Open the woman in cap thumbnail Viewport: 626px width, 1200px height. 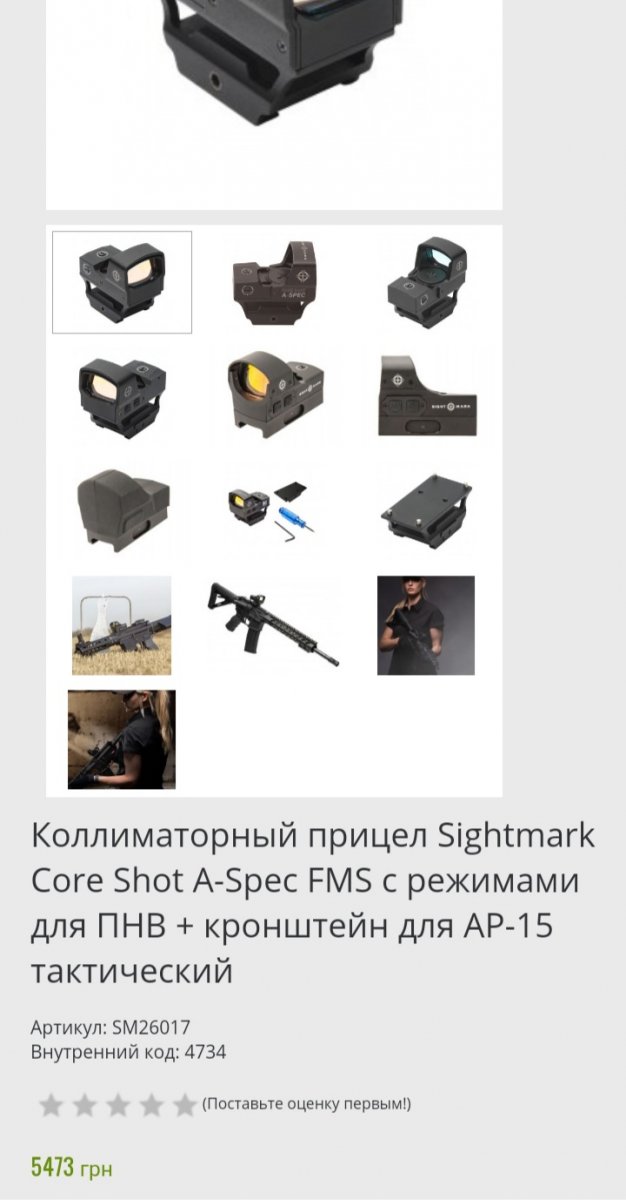pos(425,625)
